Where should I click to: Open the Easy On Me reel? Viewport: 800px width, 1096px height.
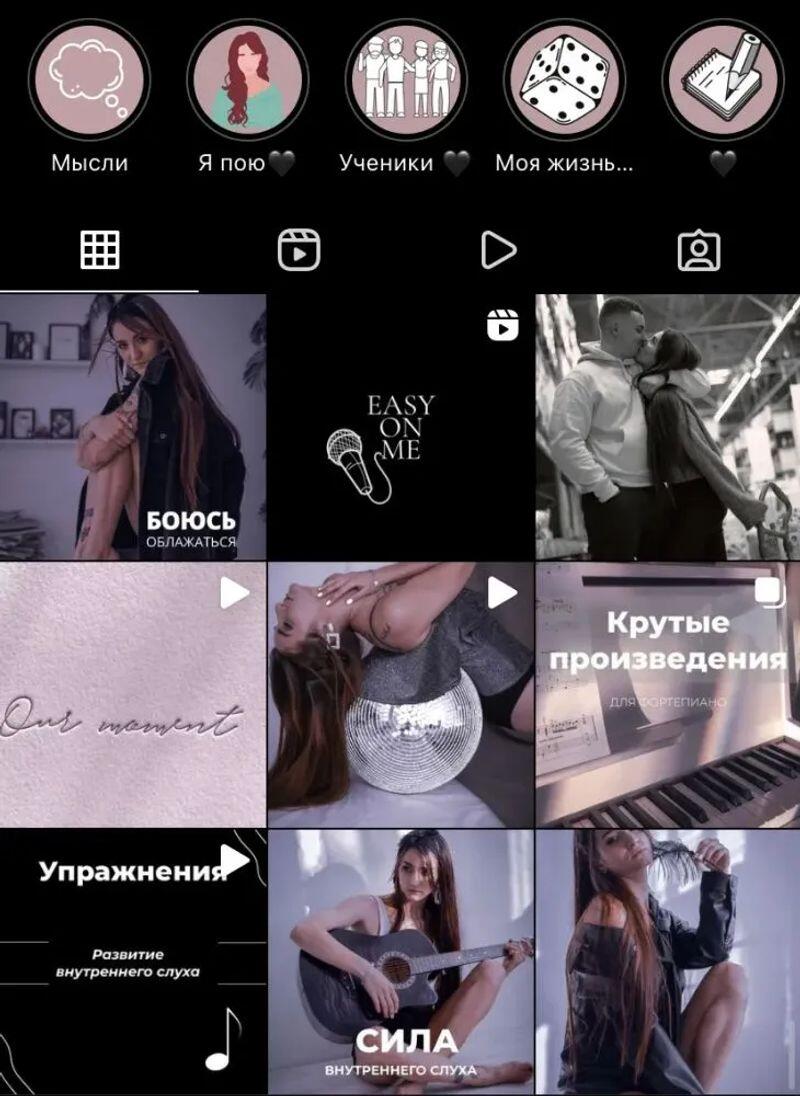point(400,427)
